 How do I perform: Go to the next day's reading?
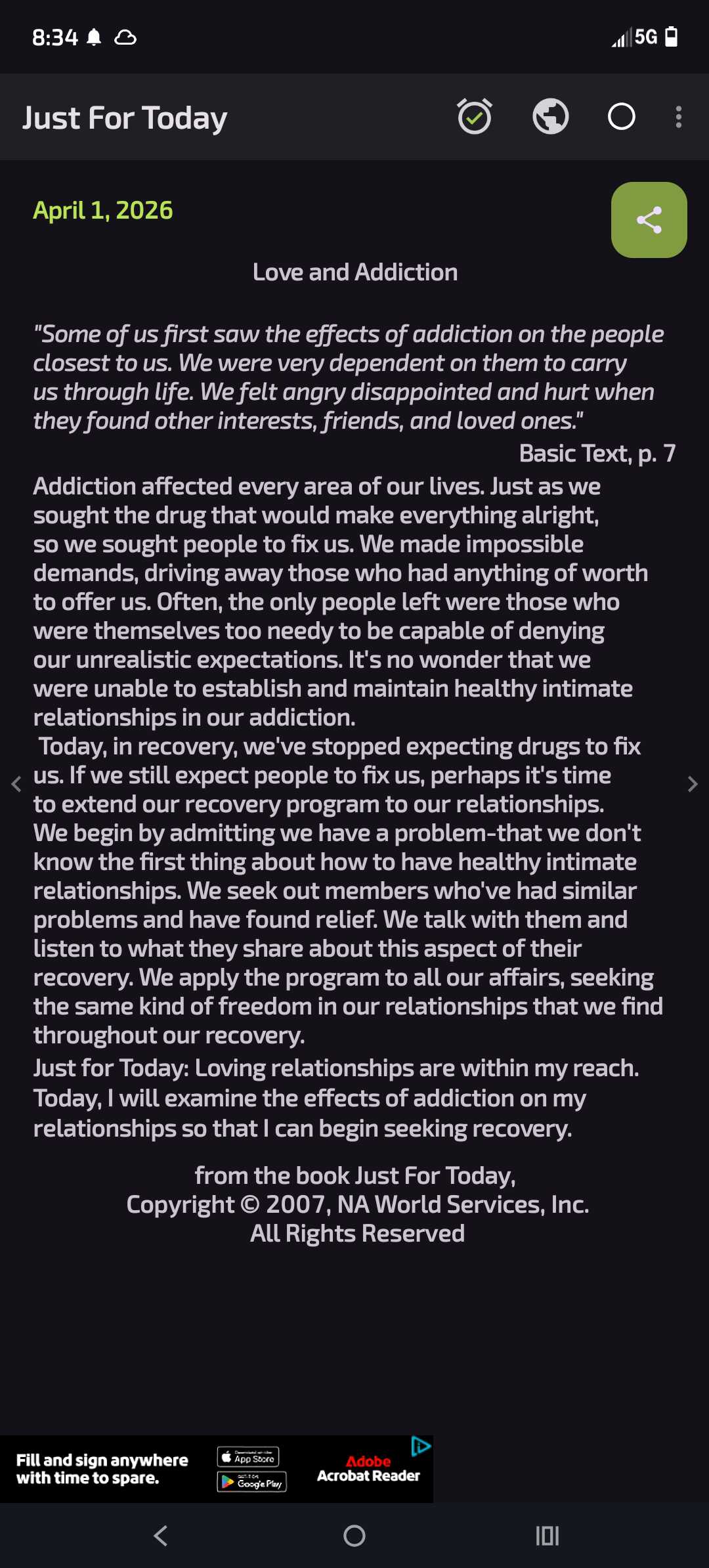tap(693, 784)
